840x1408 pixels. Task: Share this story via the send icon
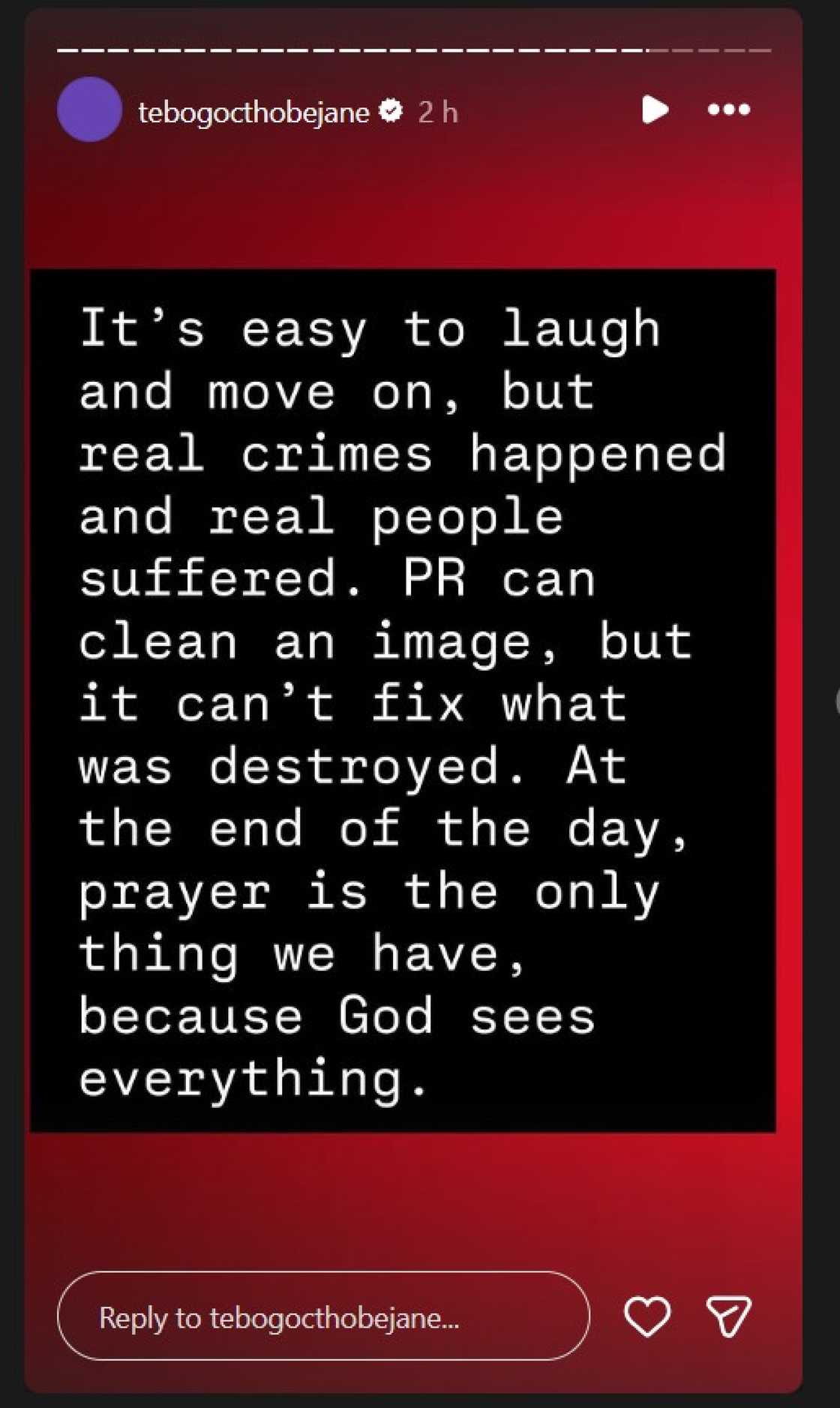728,1316
